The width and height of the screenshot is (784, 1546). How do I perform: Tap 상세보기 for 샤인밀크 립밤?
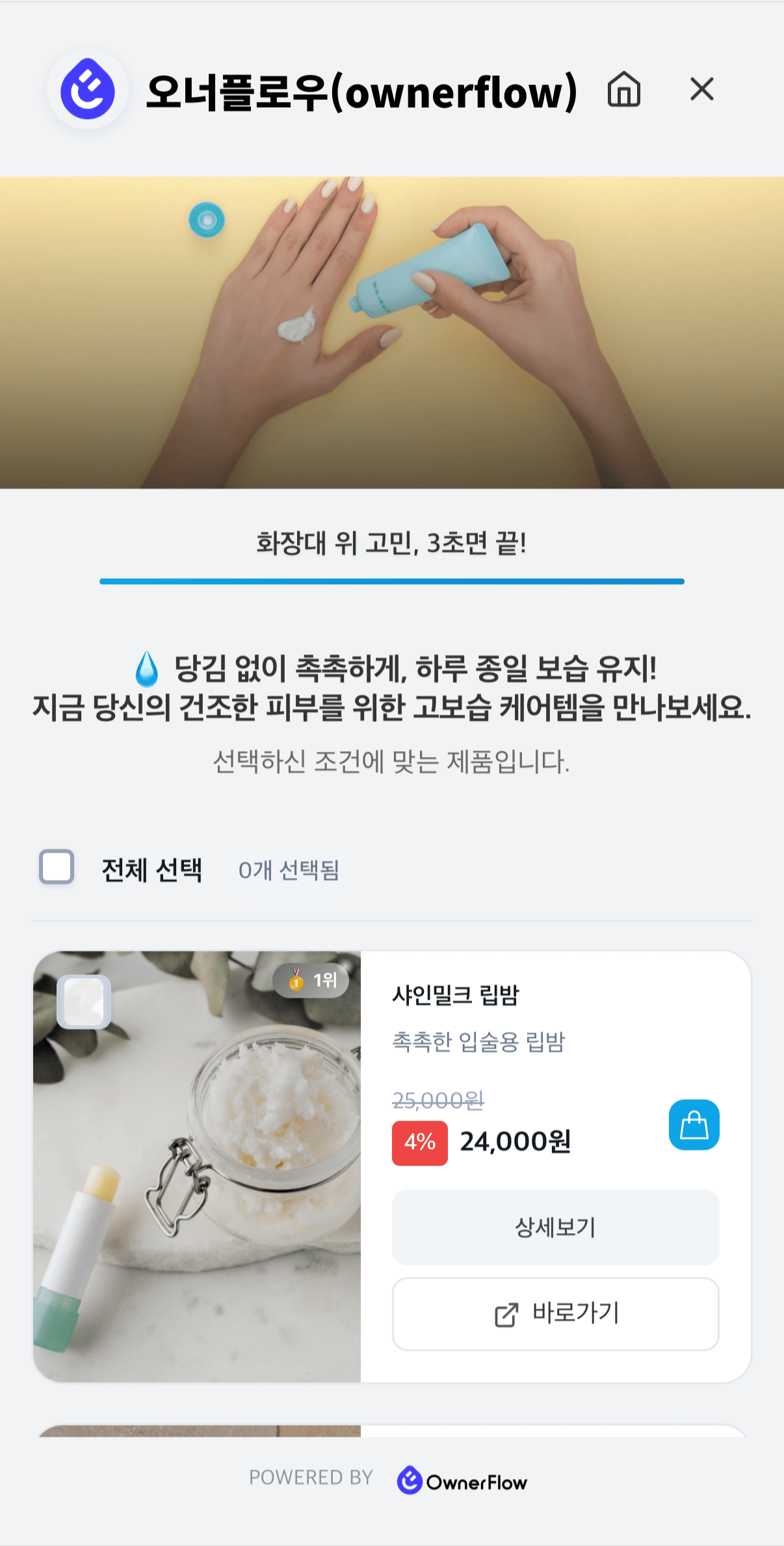pos(555,1227)
